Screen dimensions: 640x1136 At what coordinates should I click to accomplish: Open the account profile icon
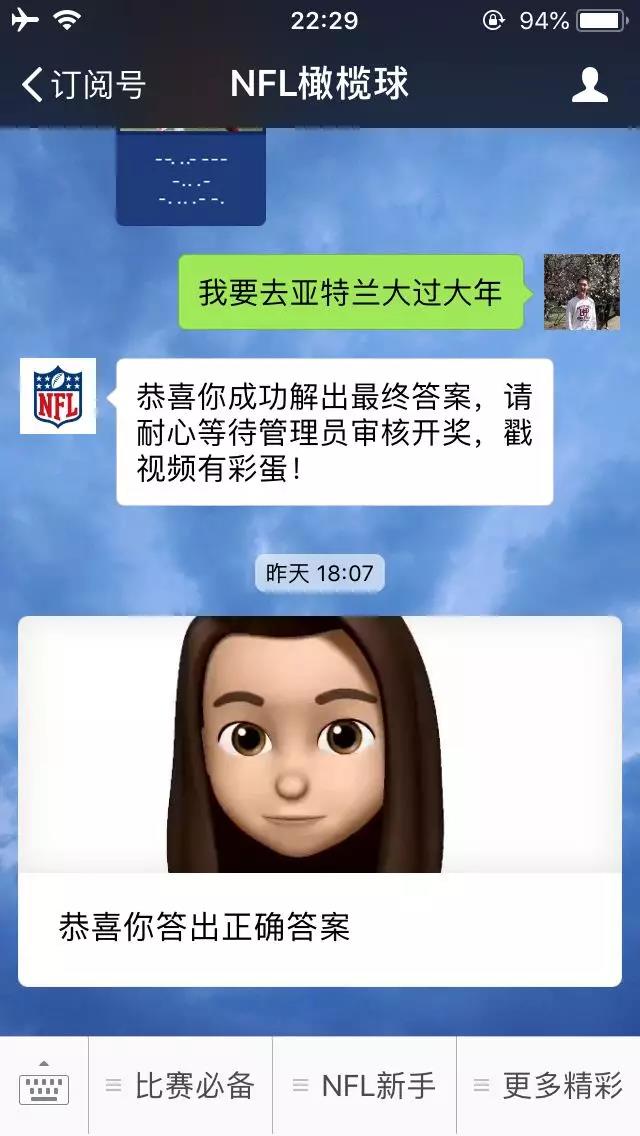tap(589, 85)
